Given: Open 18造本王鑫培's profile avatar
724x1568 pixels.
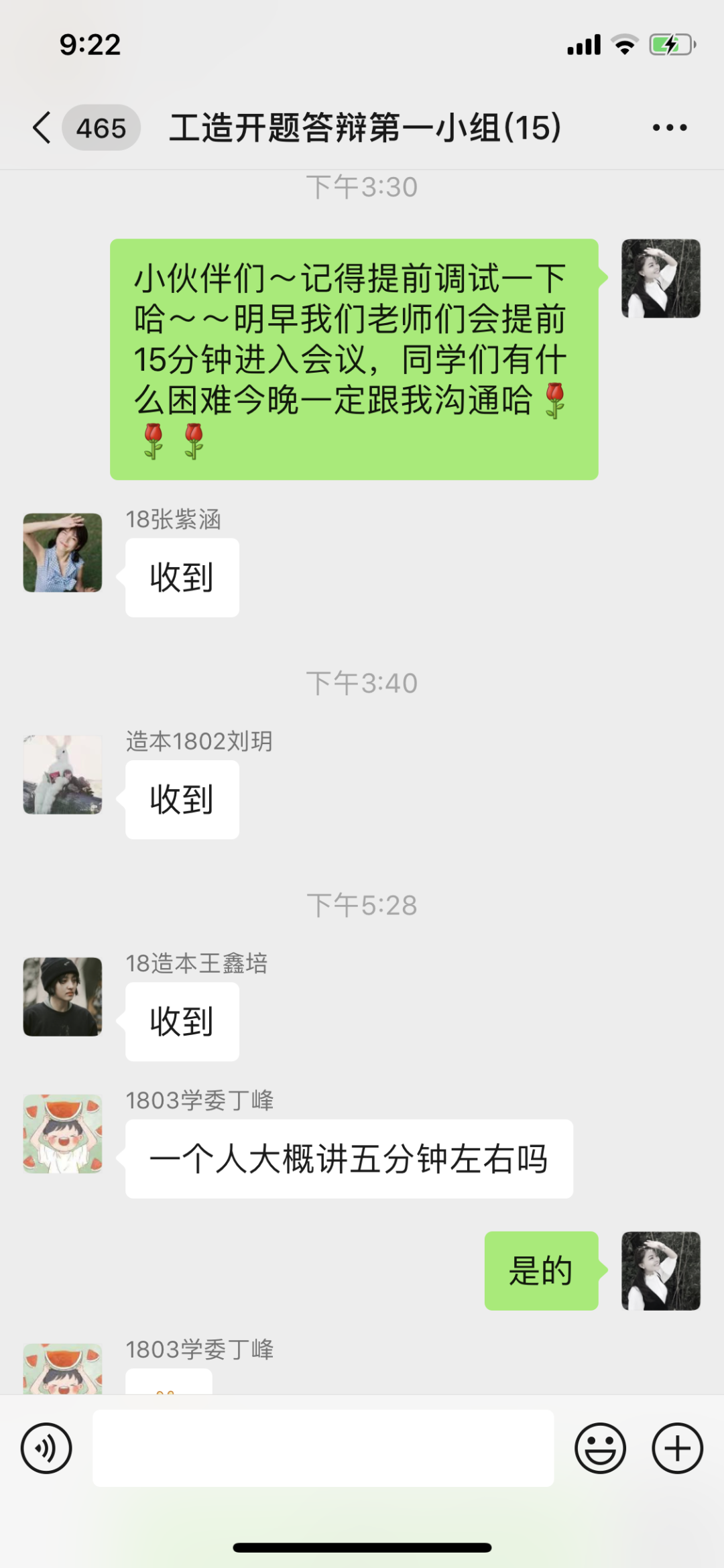Looking at the screenshot, I should point(63,997).
